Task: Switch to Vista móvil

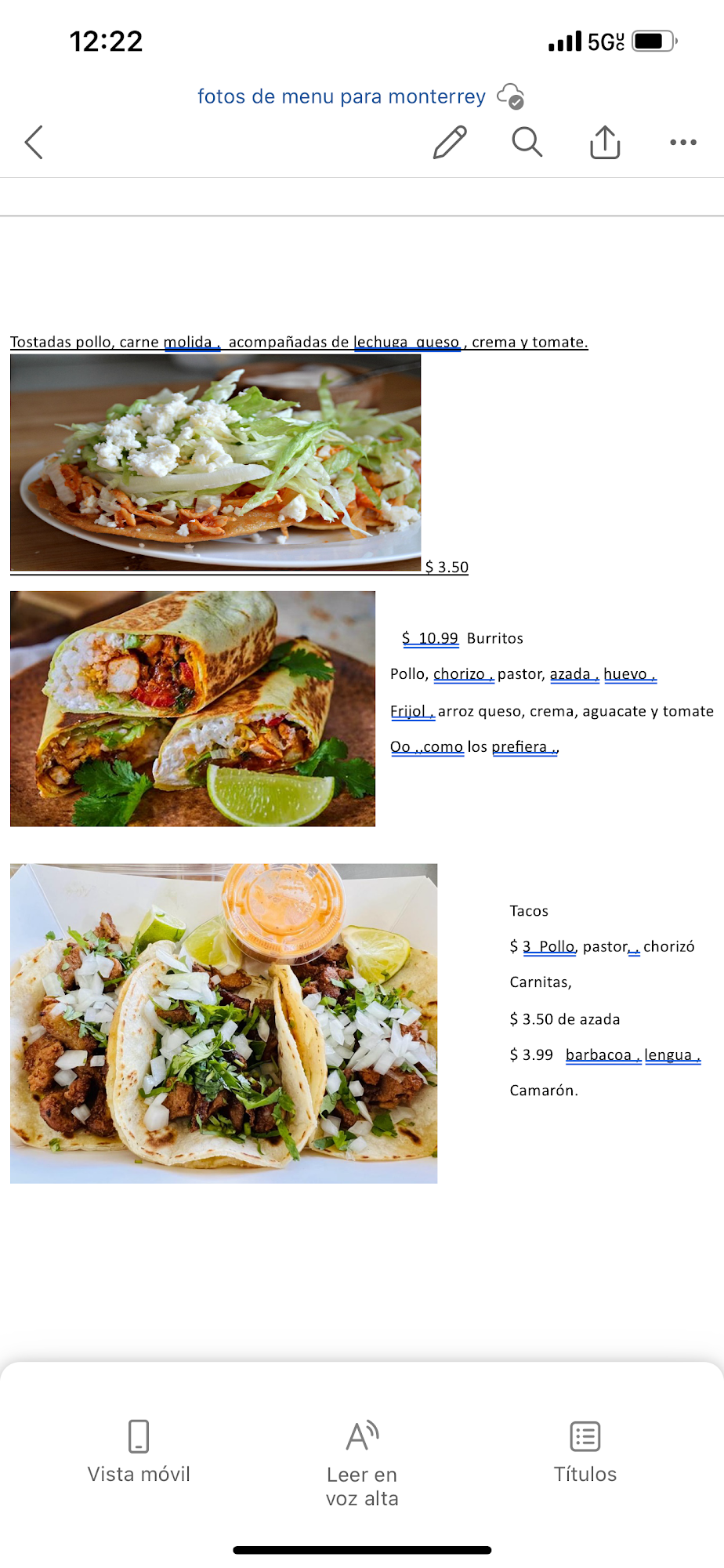Action: pyautogui.click(x=139, y=1452)
